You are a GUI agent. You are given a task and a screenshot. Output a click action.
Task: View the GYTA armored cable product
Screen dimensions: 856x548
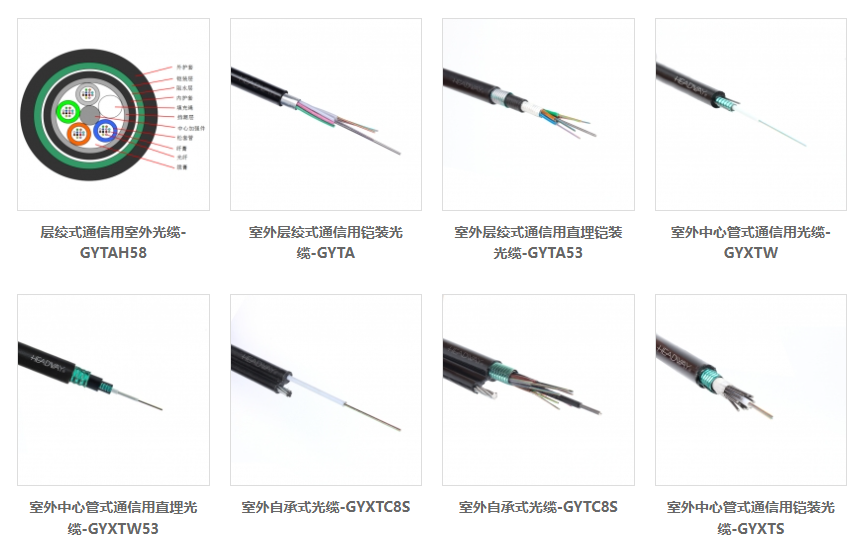pyautogui.click(x=326, y=114)
